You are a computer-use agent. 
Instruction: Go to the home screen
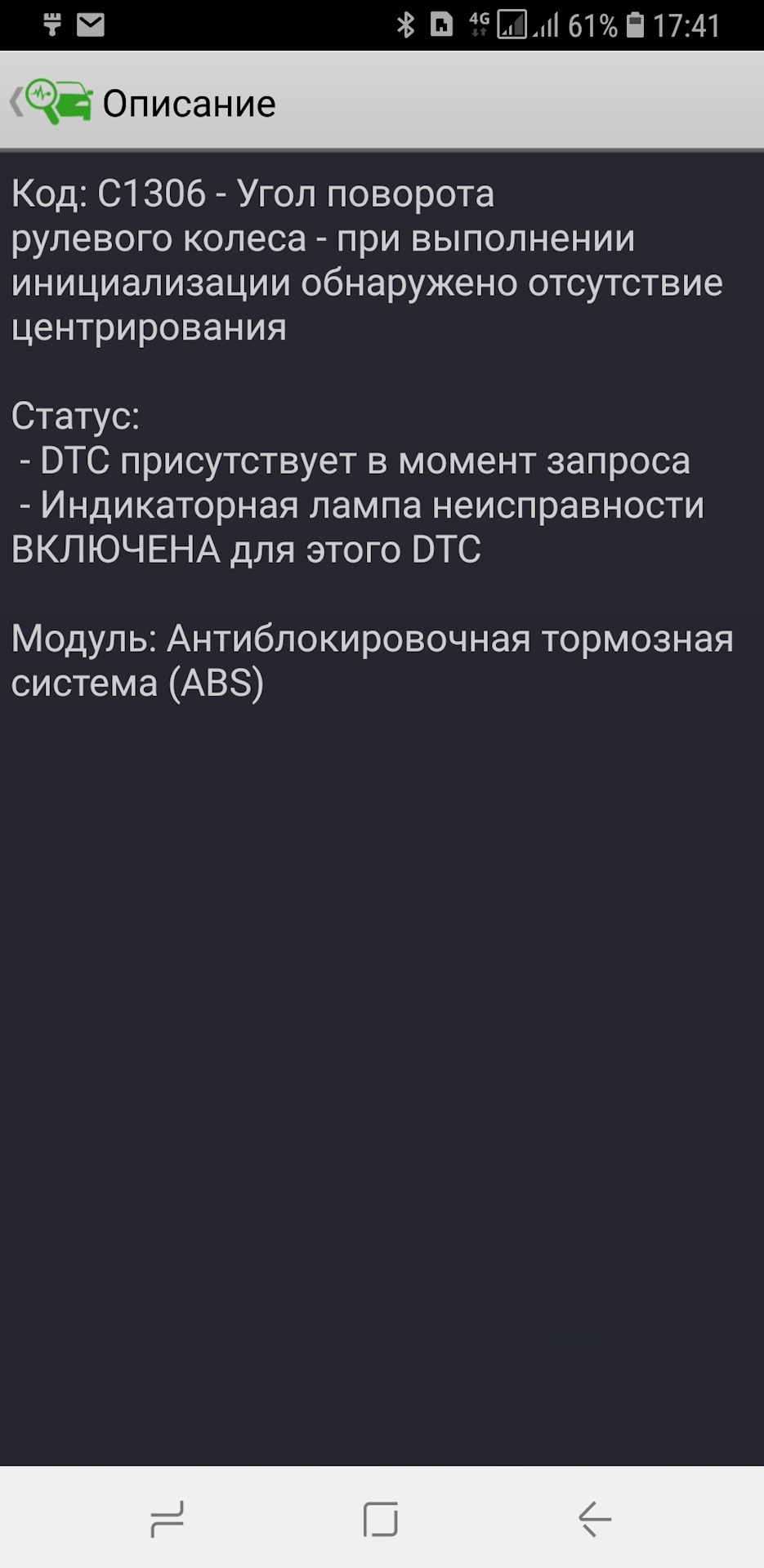[381, 1519]
